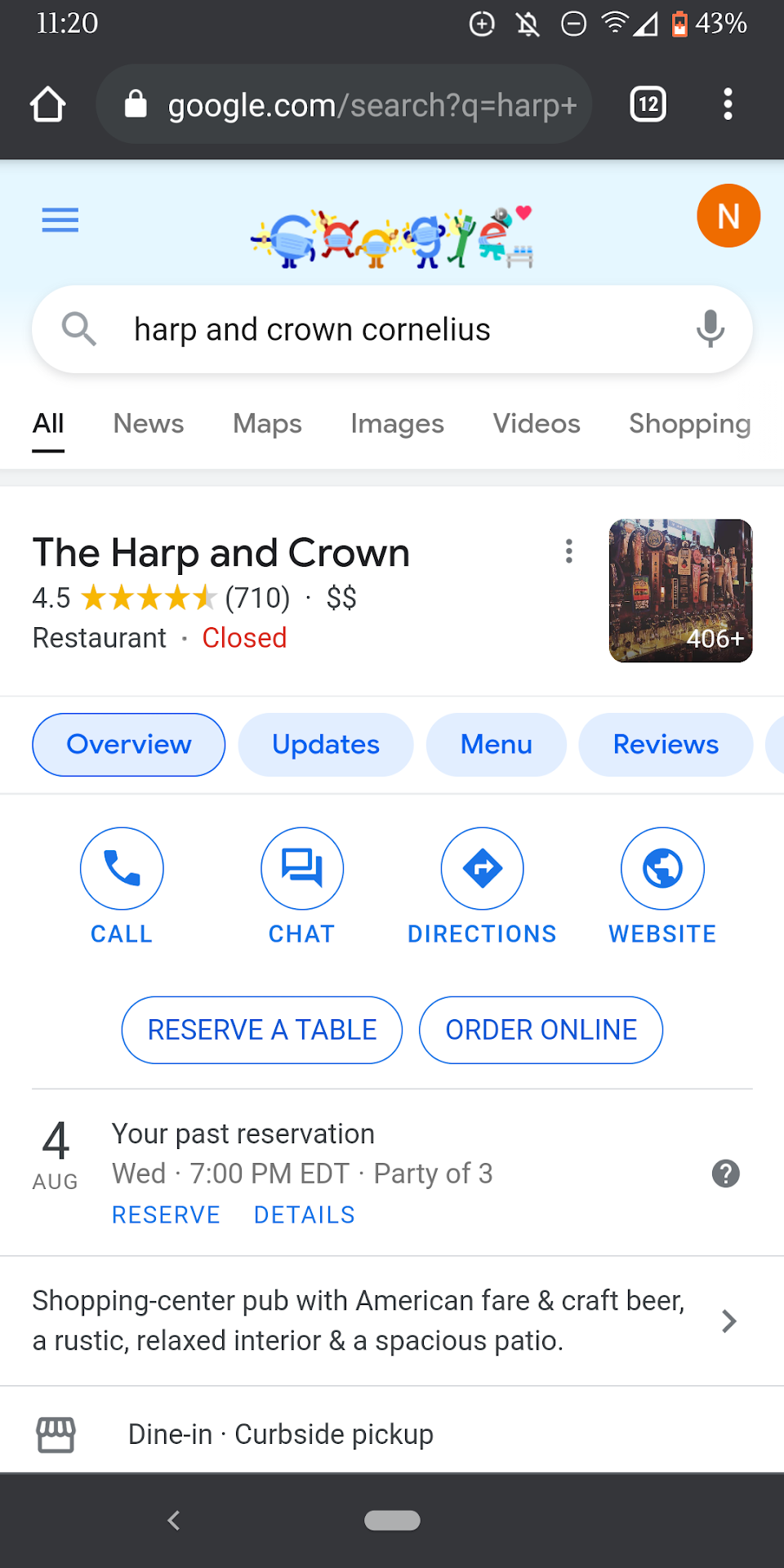
Task: Select the Menu chip
Action: pos(496,745)
